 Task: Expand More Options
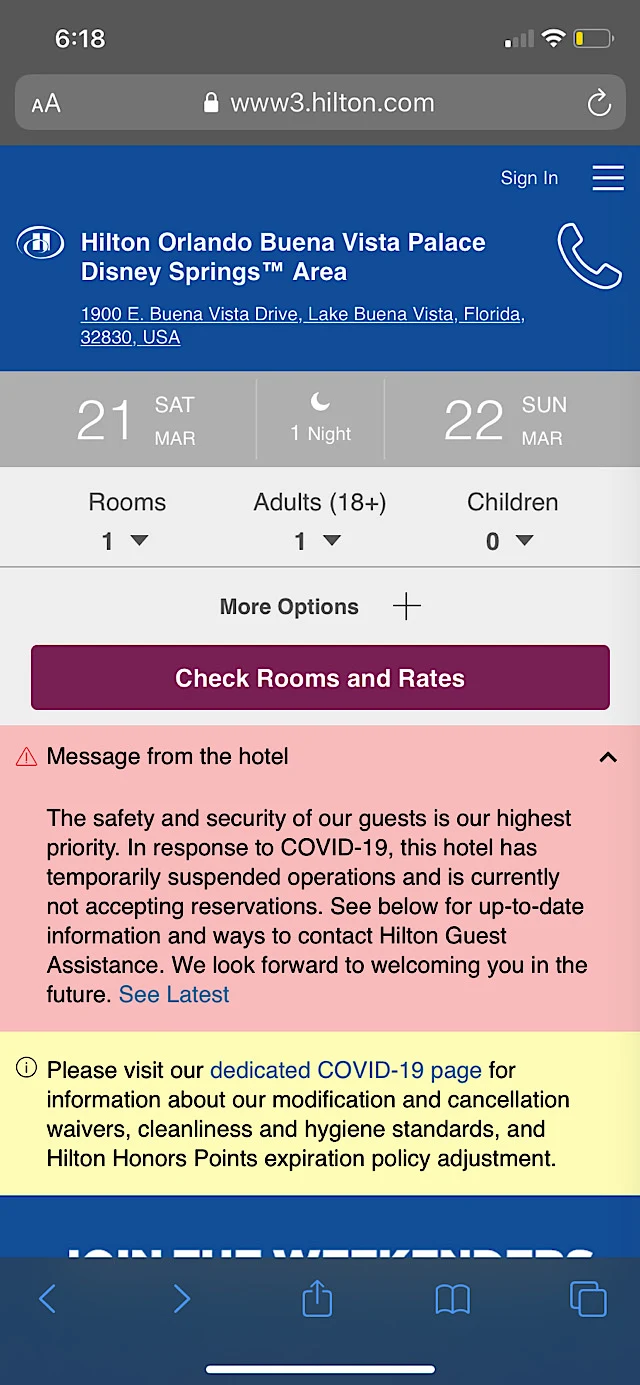320,607
